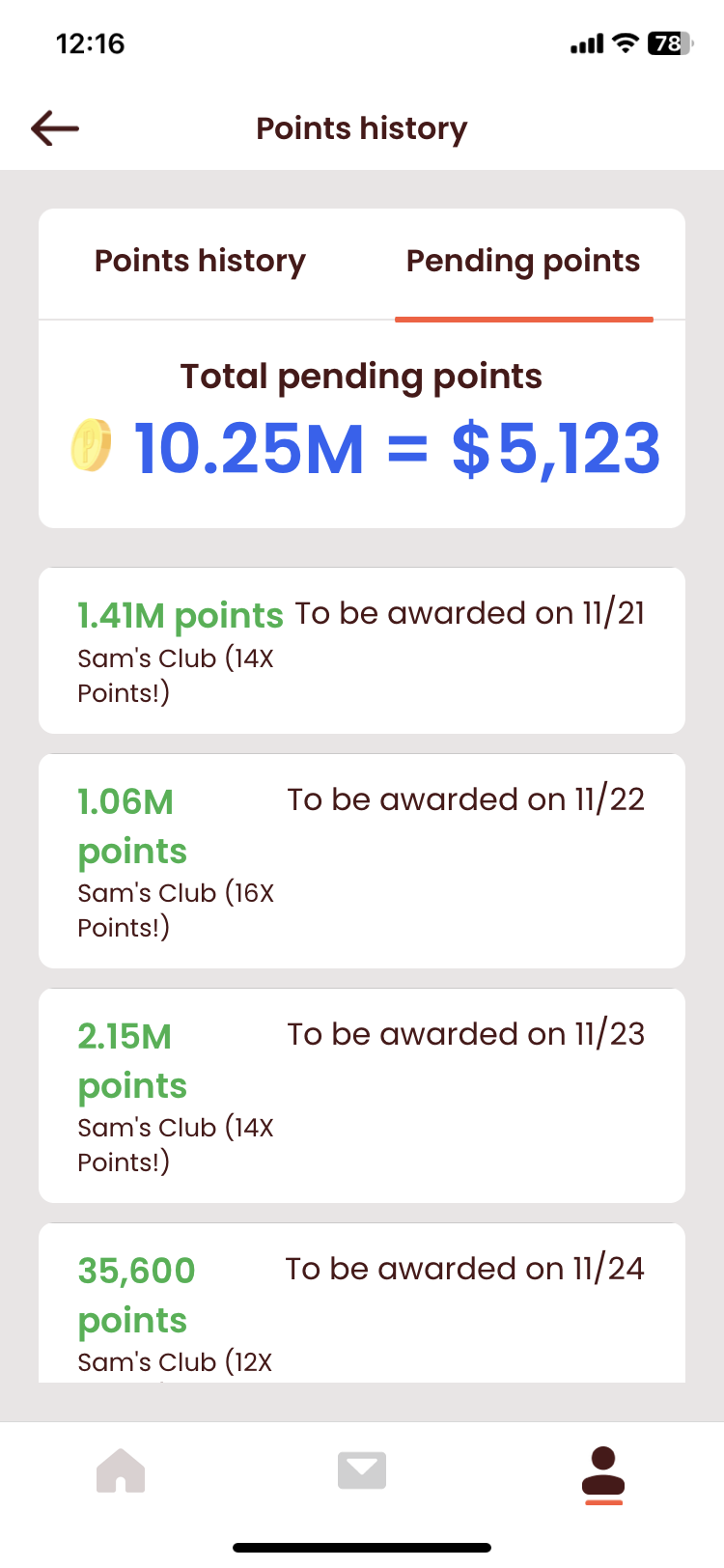Select the Pending points tab

523,262
